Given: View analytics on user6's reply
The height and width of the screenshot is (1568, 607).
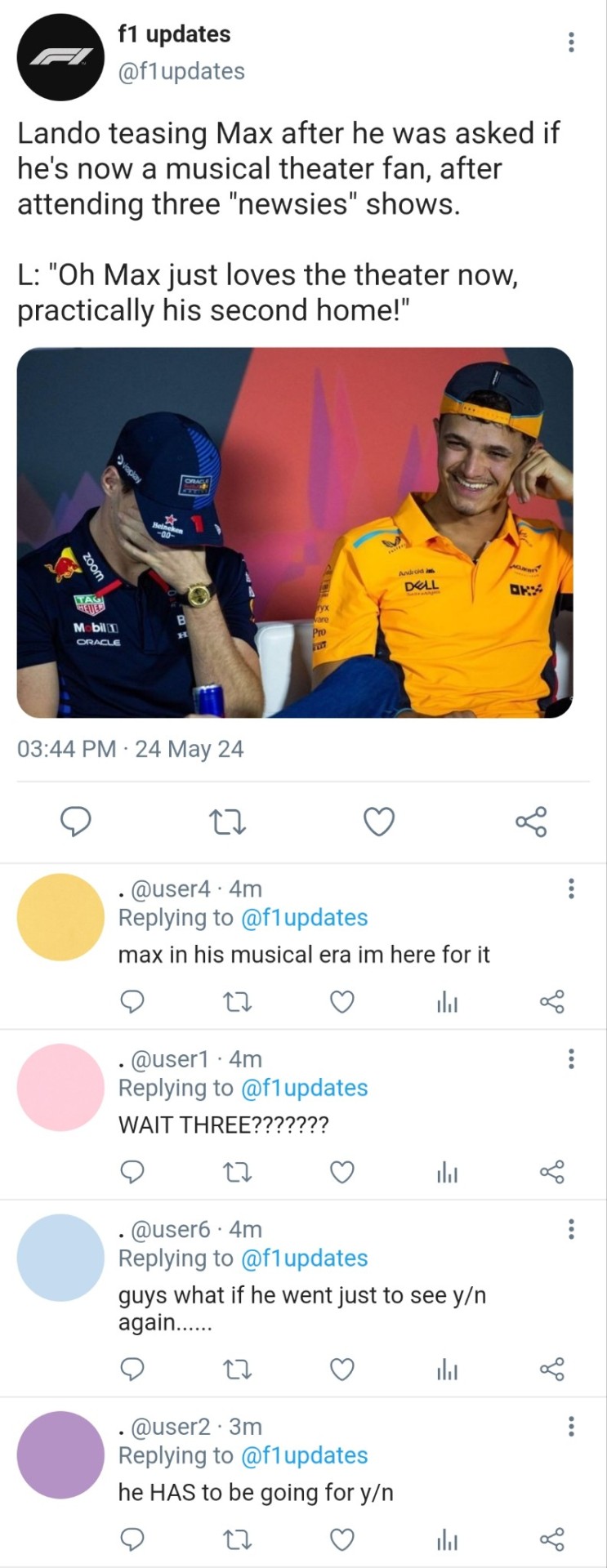Looking at the screenshot, I should click(447, 1370).
